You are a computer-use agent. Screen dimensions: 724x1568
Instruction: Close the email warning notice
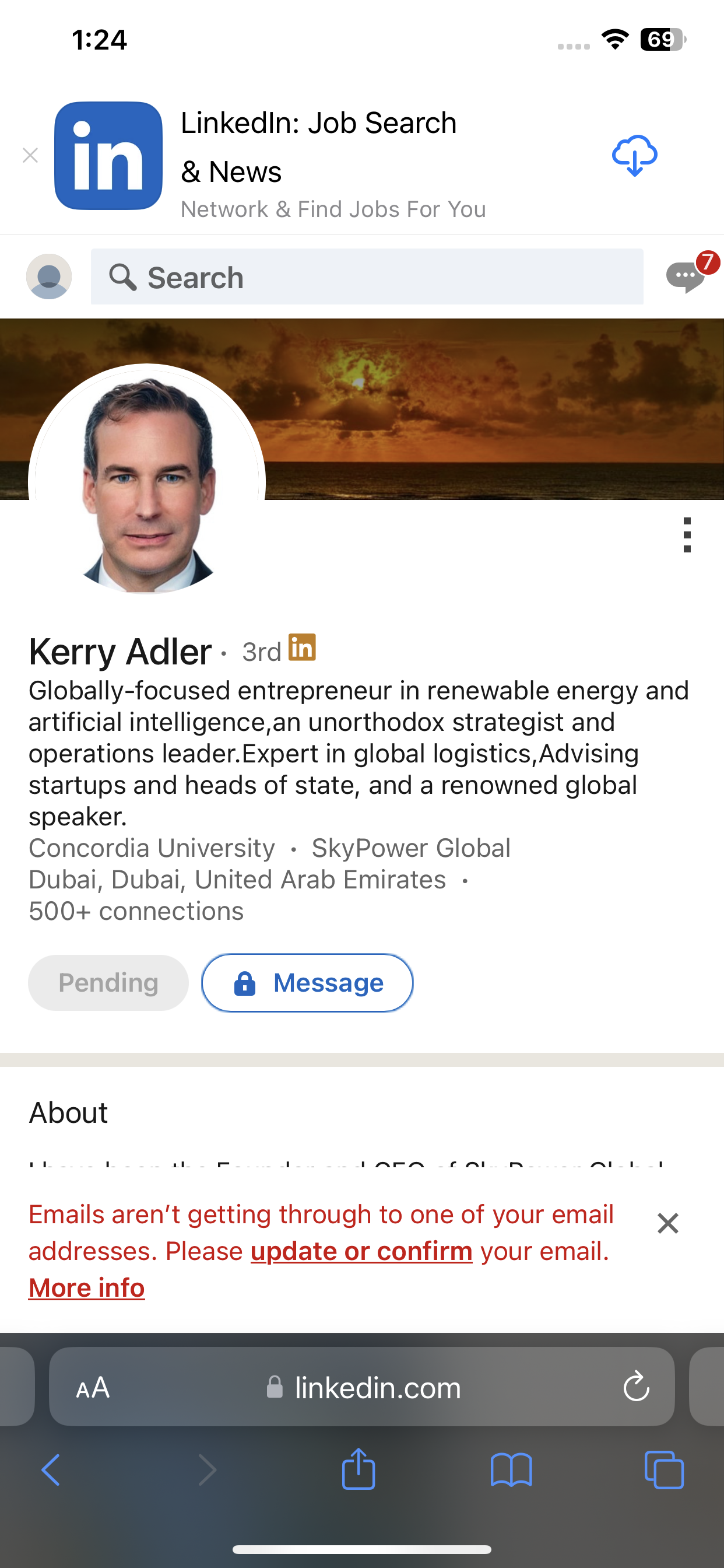pos(667,1223)
